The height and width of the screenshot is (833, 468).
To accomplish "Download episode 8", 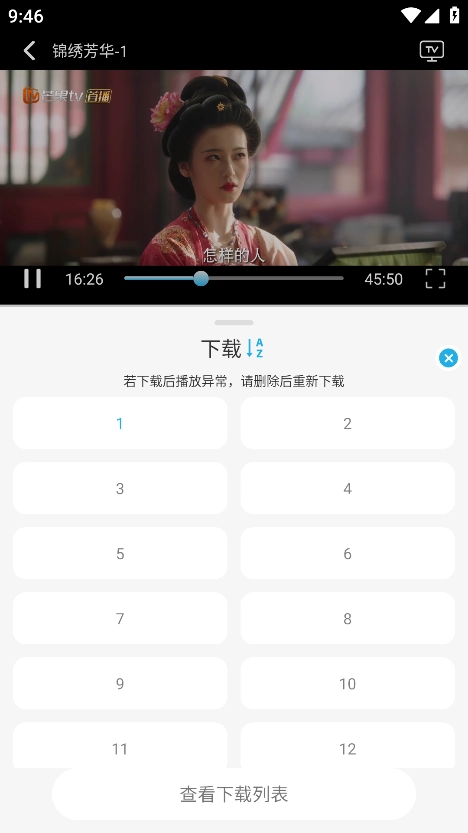I will 347,618.
